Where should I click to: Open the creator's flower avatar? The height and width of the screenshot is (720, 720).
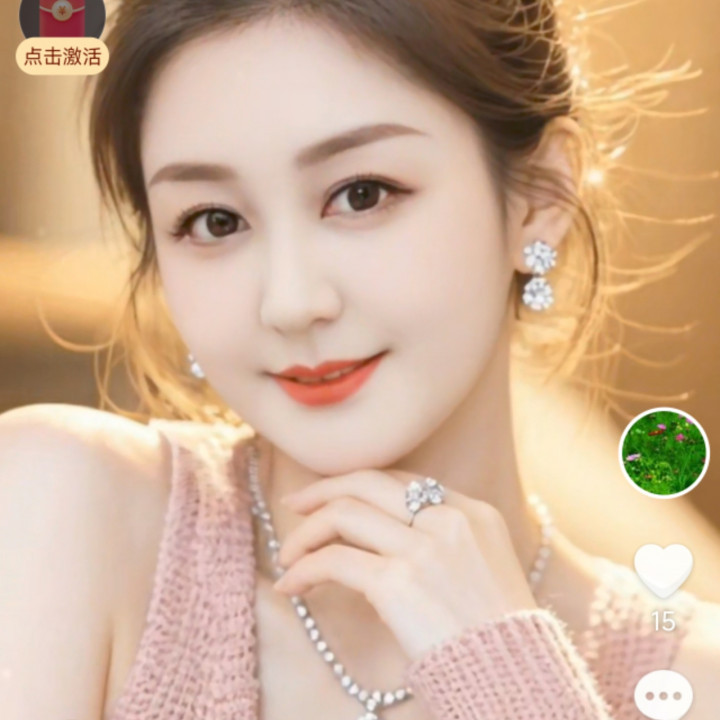coord(664,453)
